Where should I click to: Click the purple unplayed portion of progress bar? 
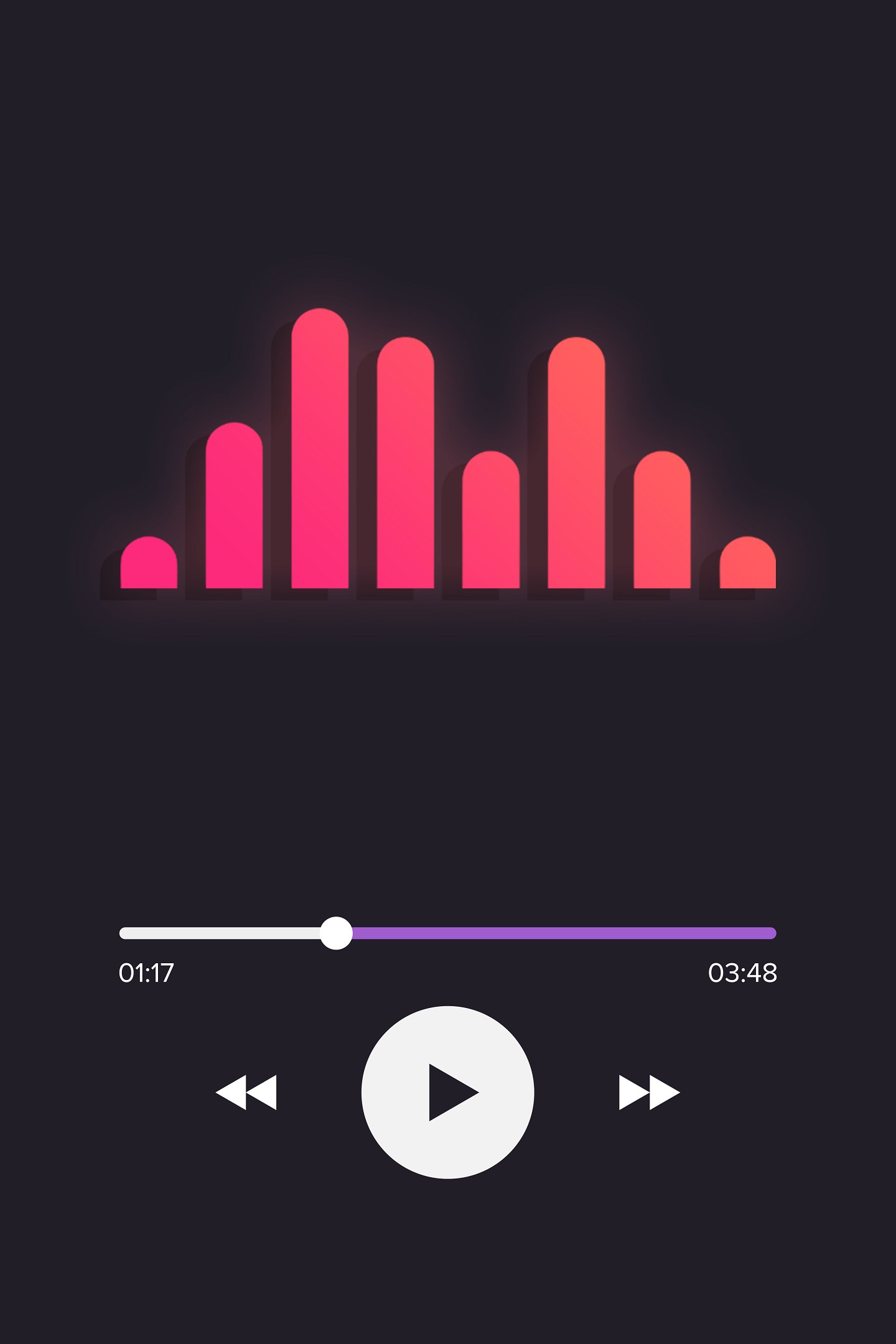pyautogui.click(x=560, y=931)
